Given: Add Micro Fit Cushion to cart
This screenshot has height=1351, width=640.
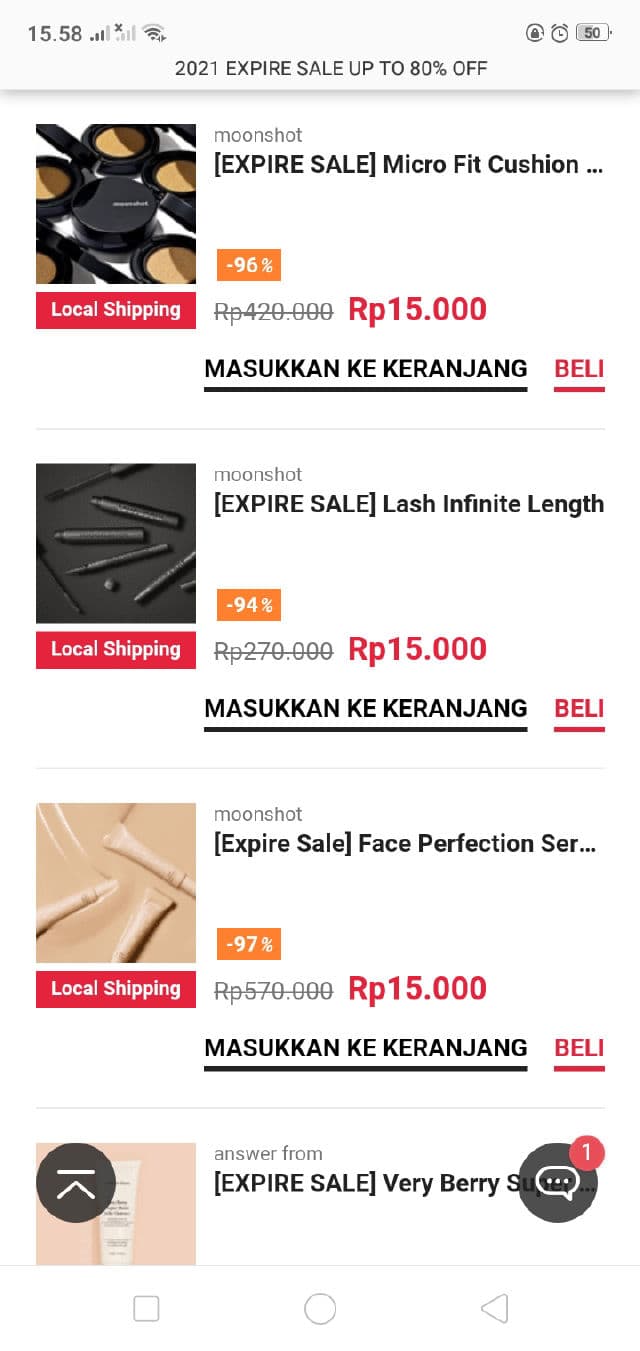Looking at the screenshot, I should point(365,369).
